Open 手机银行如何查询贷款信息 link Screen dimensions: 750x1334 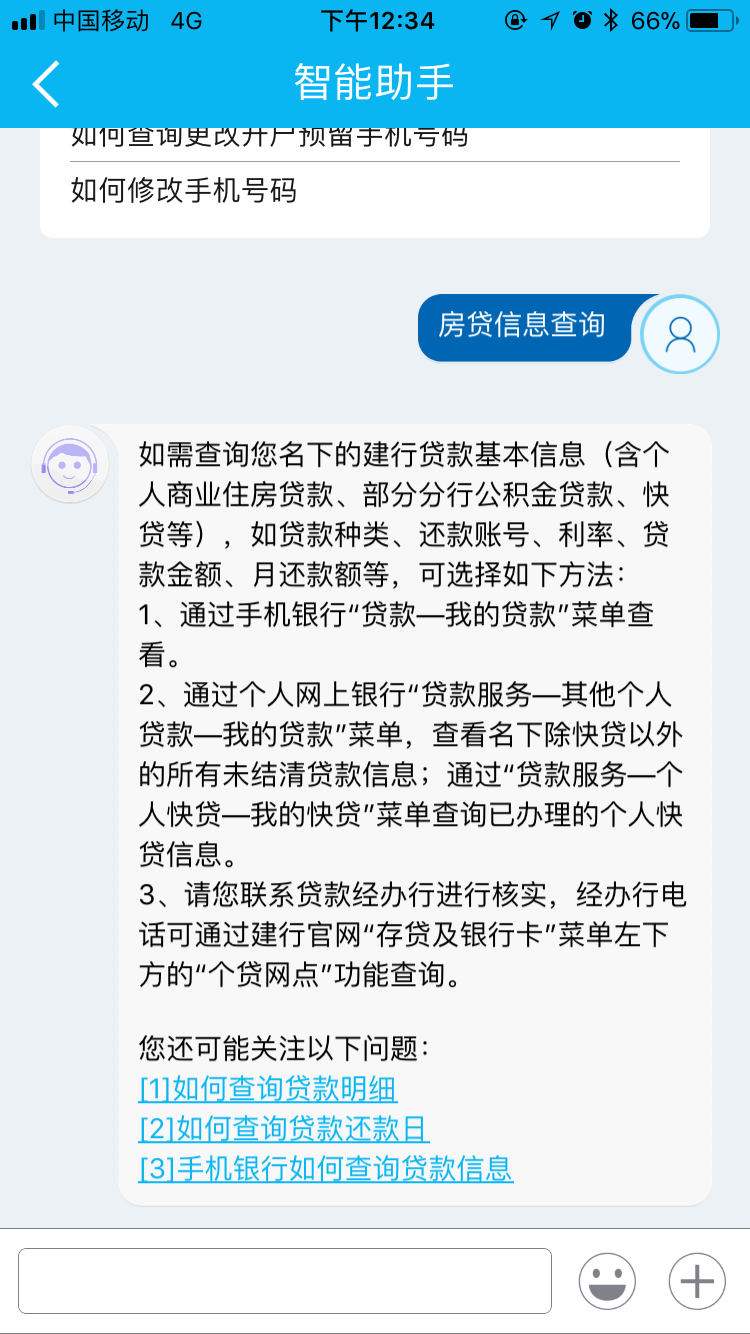coord(323,1169)
